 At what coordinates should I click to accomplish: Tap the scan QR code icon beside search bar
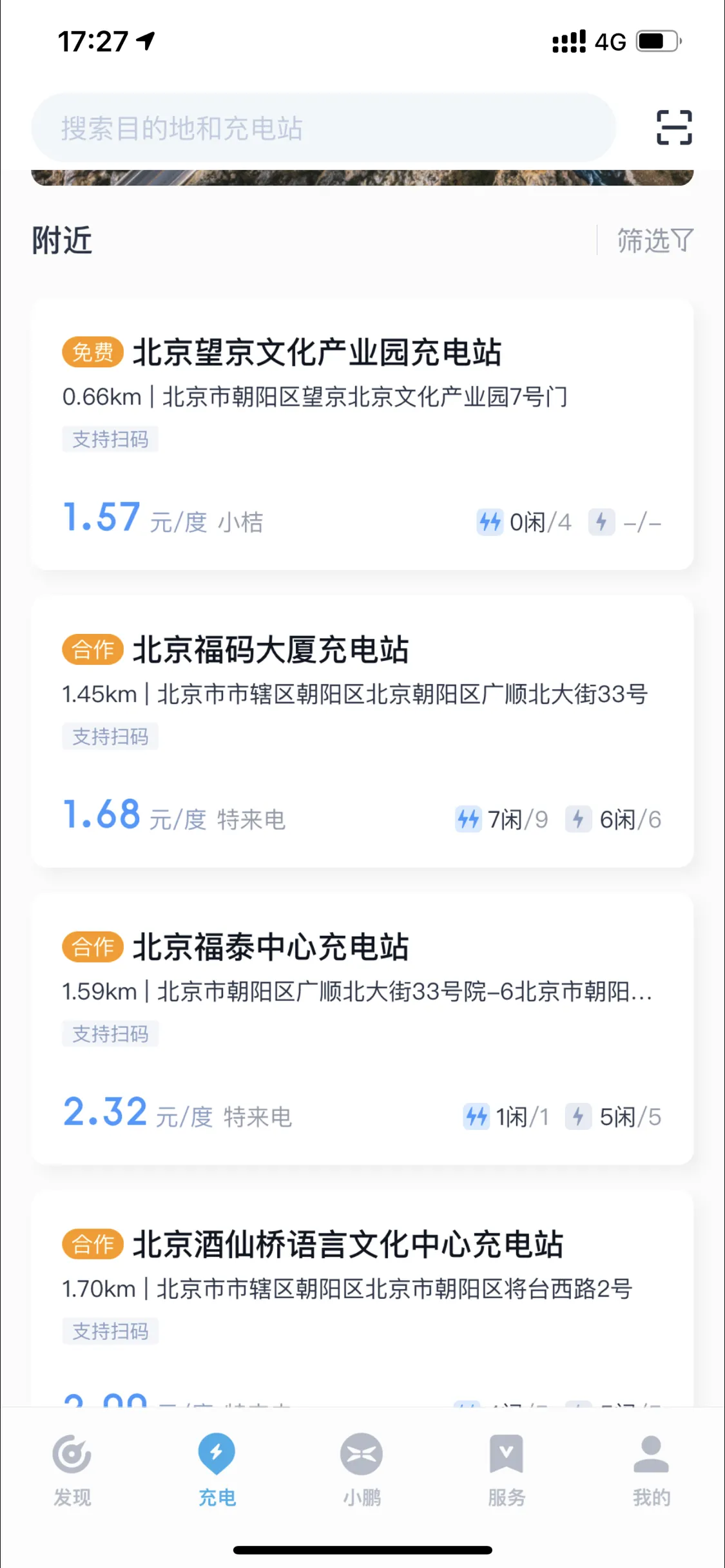675,128
